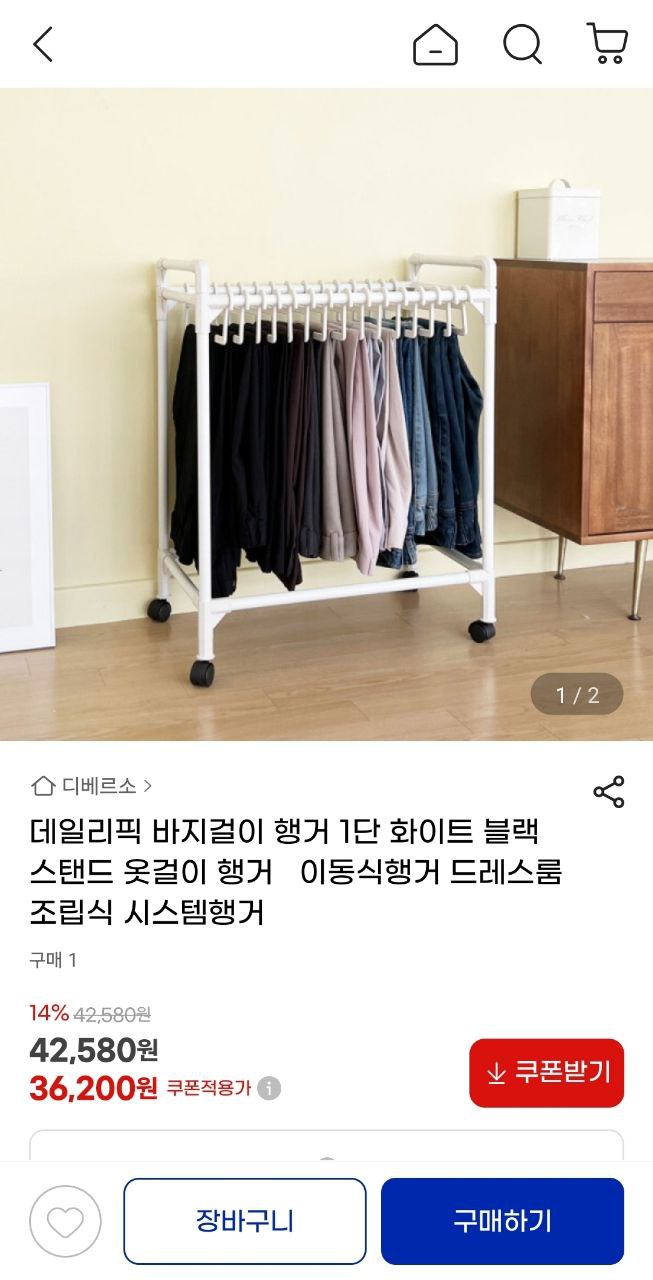This screenshot has width=653, height=1280.
Task: Tap the 쿠폰받기 coupon button
Action: [546, 1073]
